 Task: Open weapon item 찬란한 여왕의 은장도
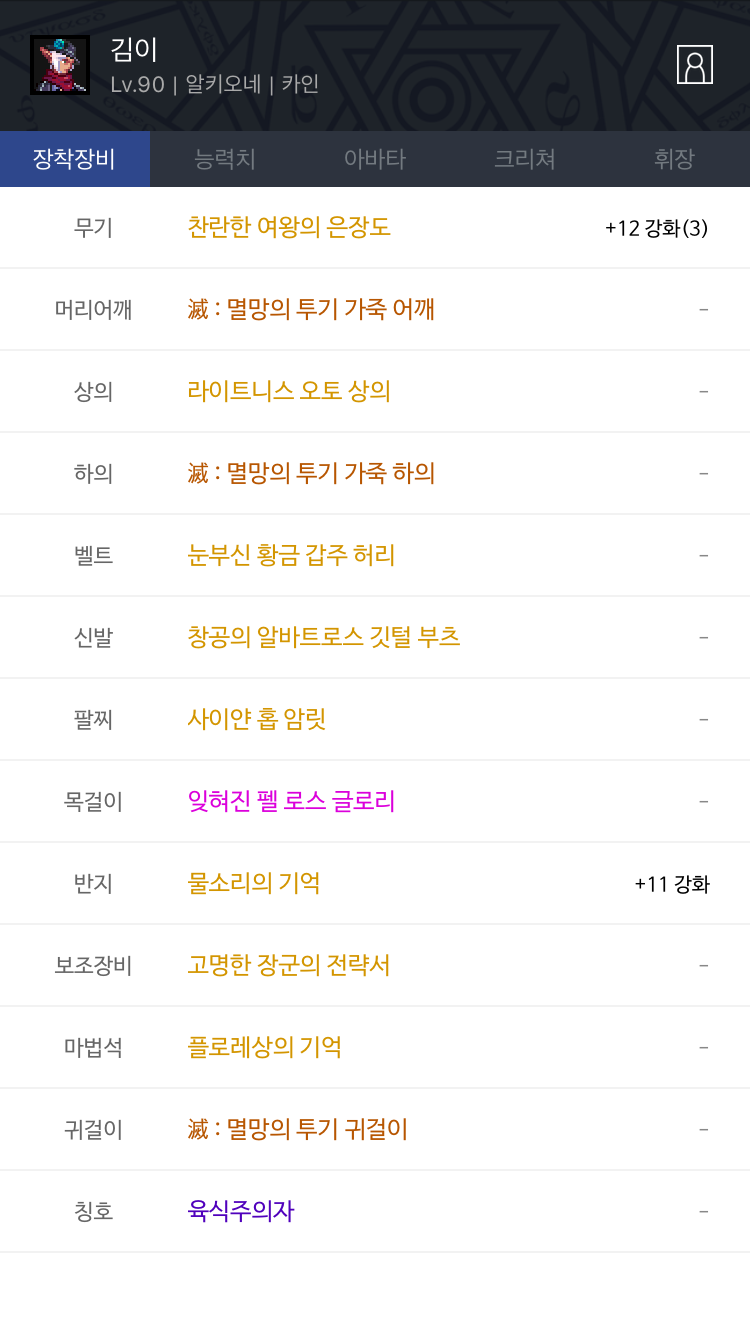[x=289, y=227]
